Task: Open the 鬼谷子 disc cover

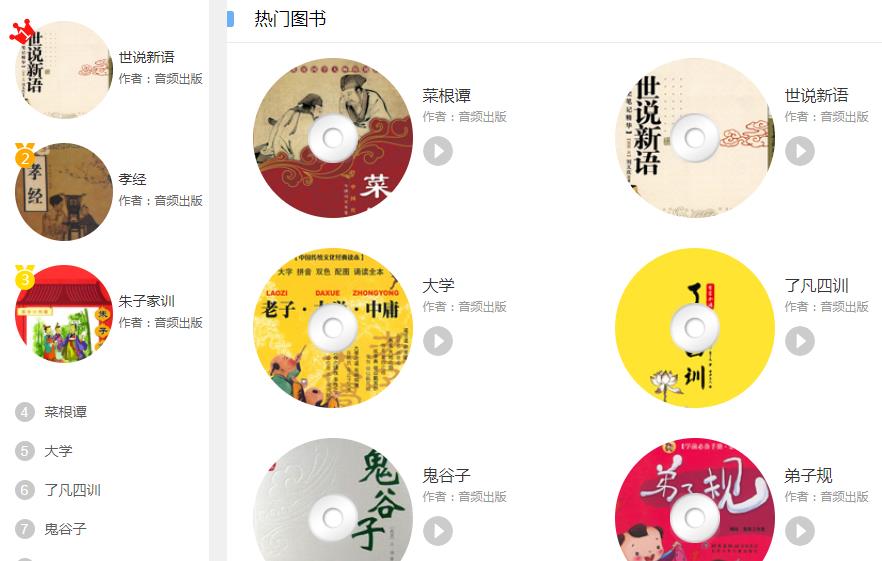Action: point(333,505)
